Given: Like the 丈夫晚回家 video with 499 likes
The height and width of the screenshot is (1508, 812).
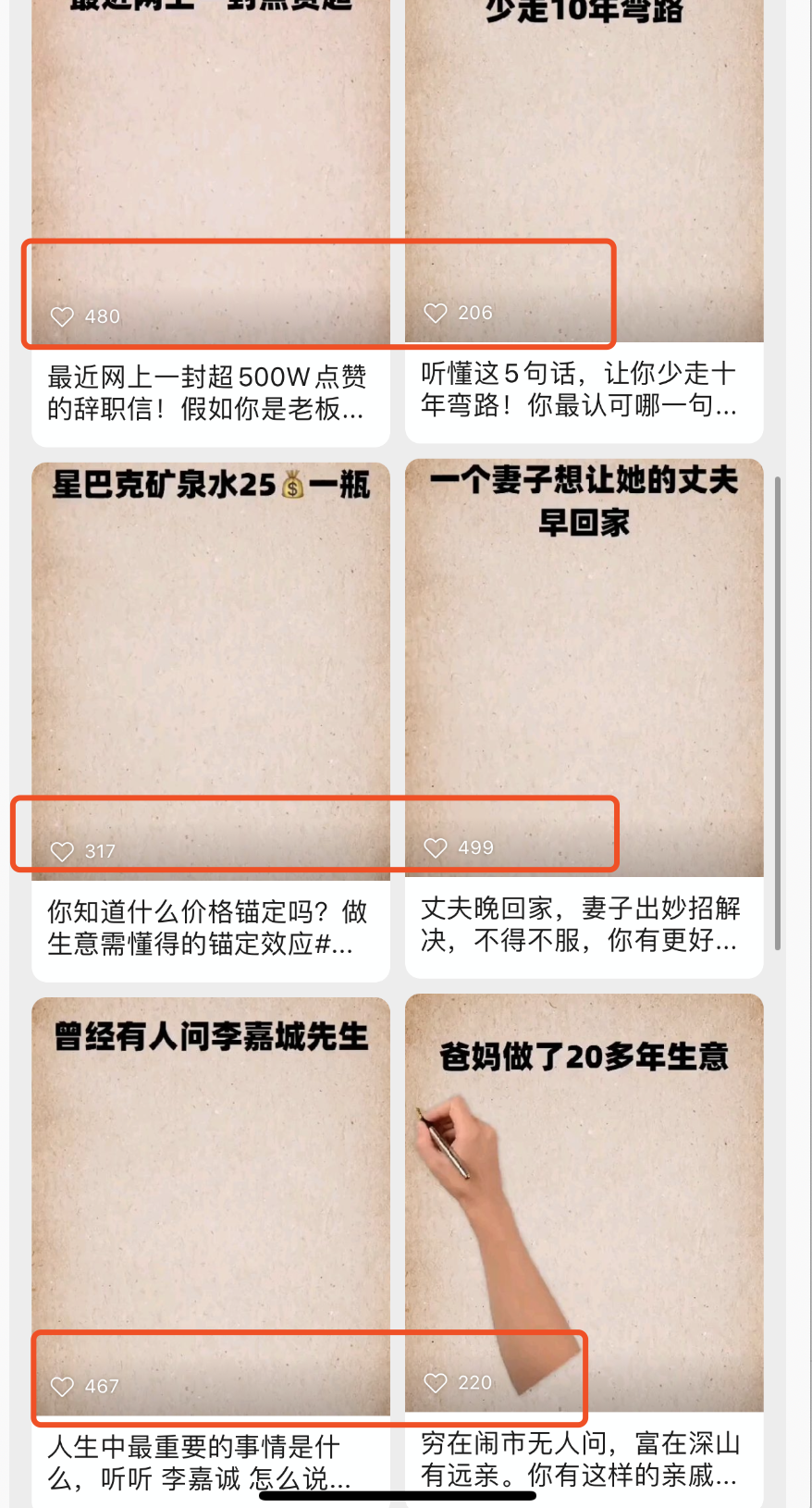Looking at the screenshot, I should [x=436, y=847].
